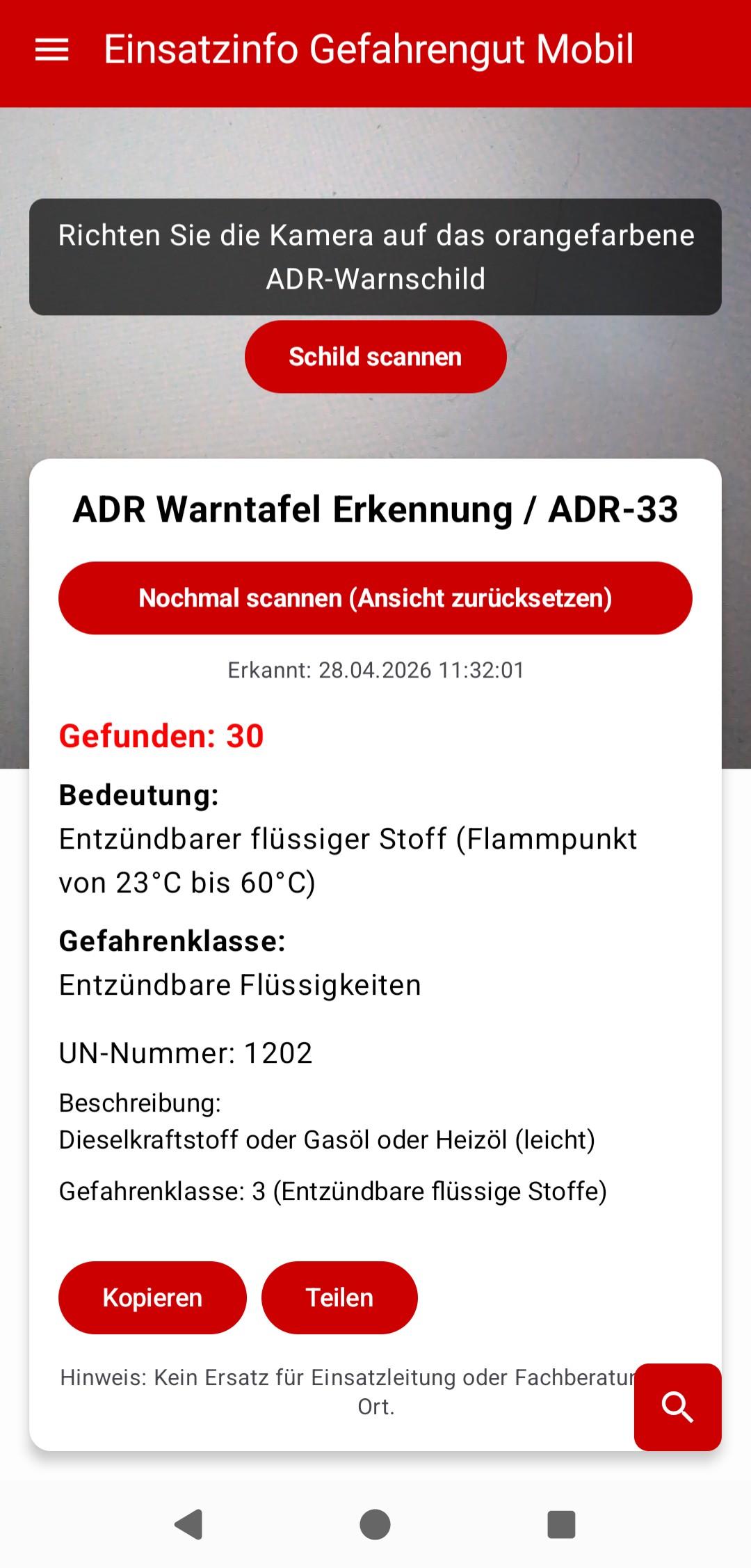Viewport: 751px width, 1568px height.
Task: Go back using the system back button
Action: (188, 1525)
